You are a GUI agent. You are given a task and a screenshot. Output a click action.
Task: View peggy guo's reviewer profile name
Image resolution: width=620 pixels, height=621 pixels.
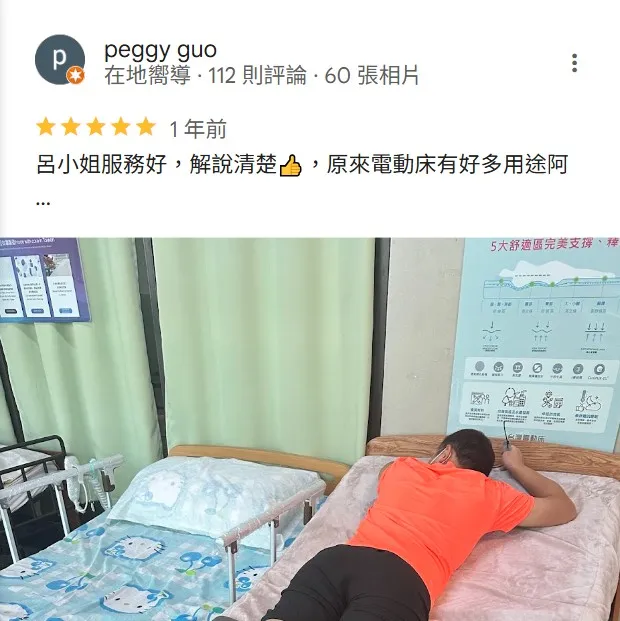pyautogui.click(x=160, y=50)
